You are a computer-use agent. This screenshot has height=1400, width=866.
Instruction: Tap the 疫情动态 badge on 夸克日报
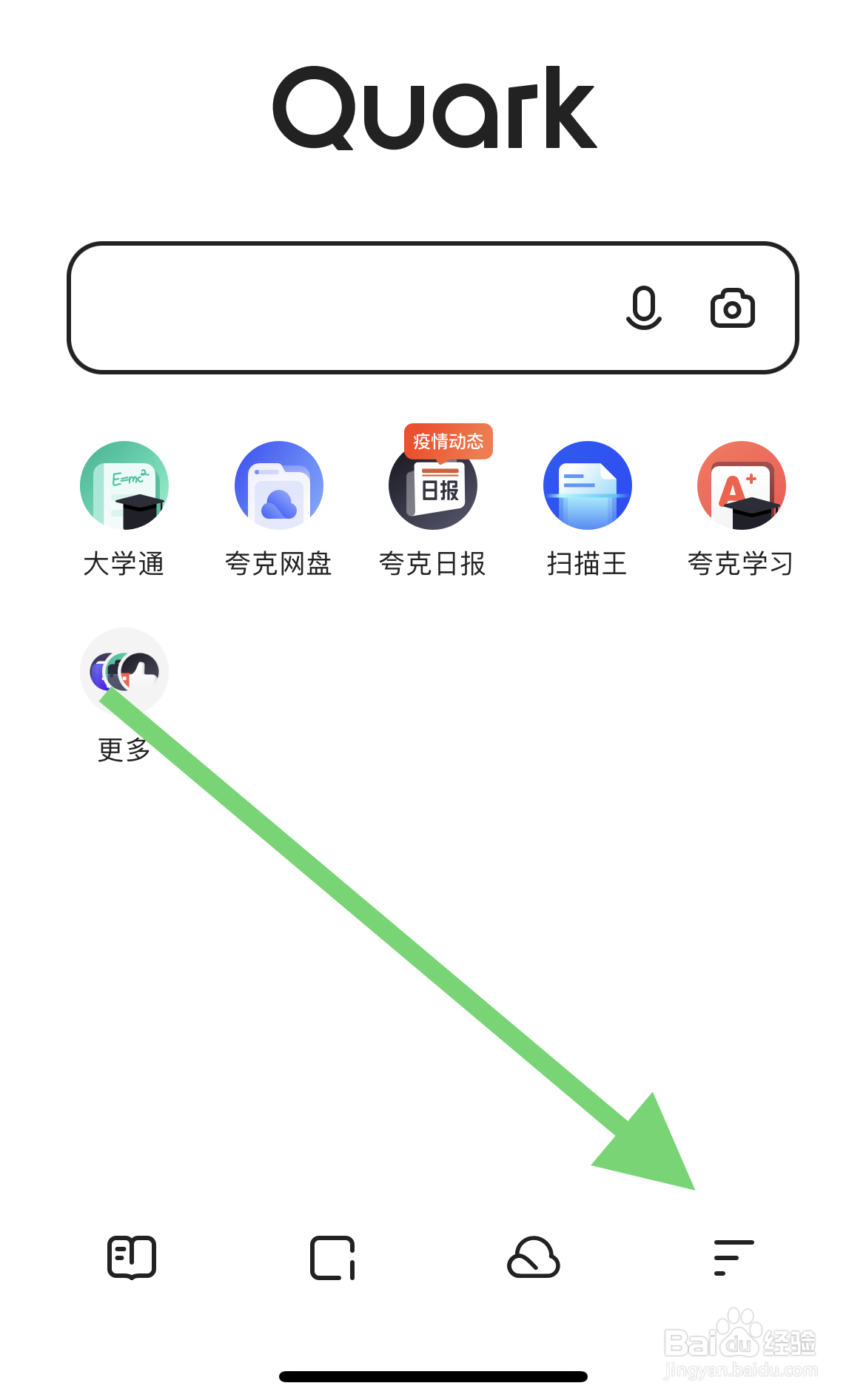coord(449,440)
